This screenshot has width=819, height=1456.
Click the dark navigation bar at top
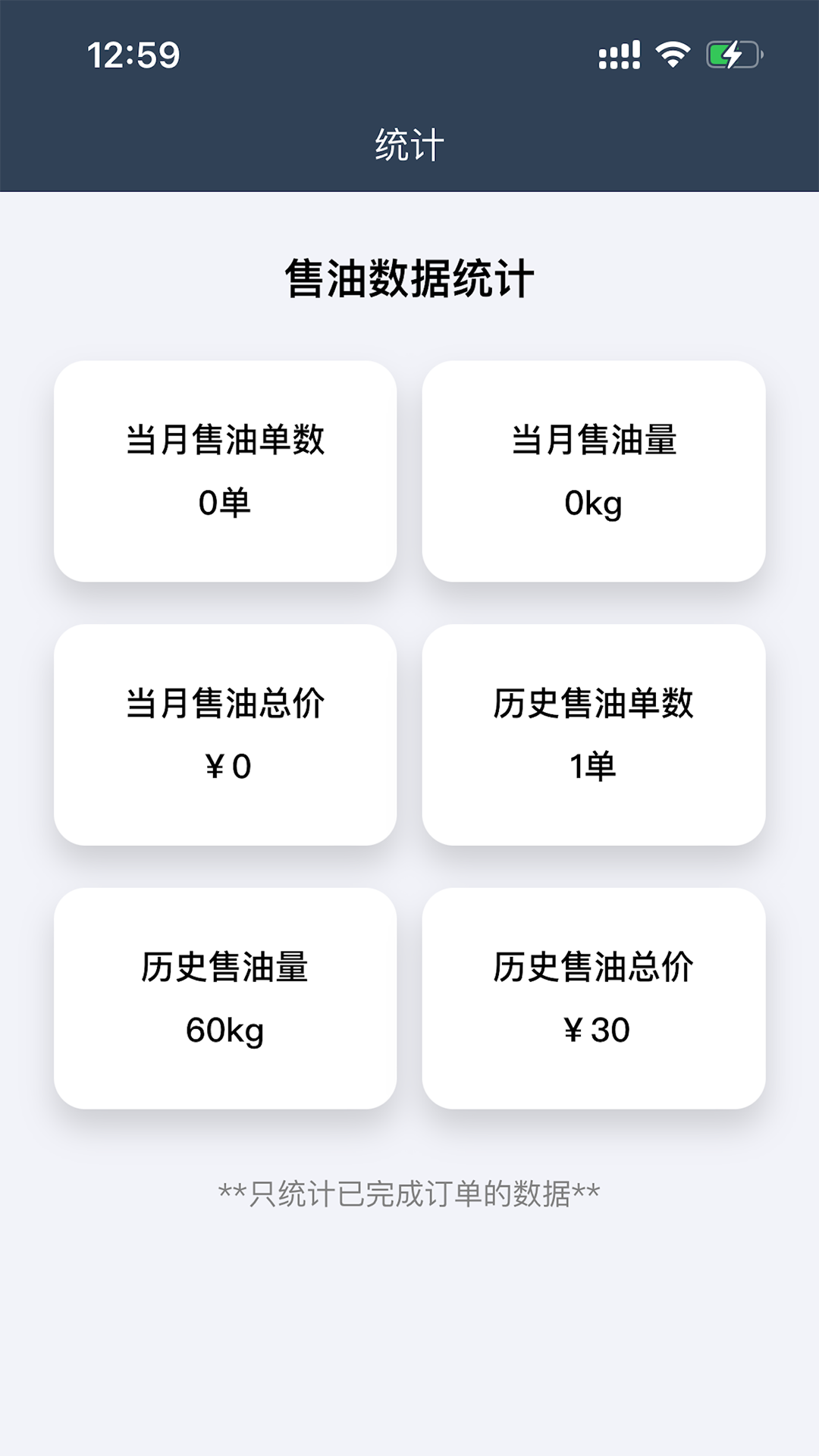click(409, 144)
